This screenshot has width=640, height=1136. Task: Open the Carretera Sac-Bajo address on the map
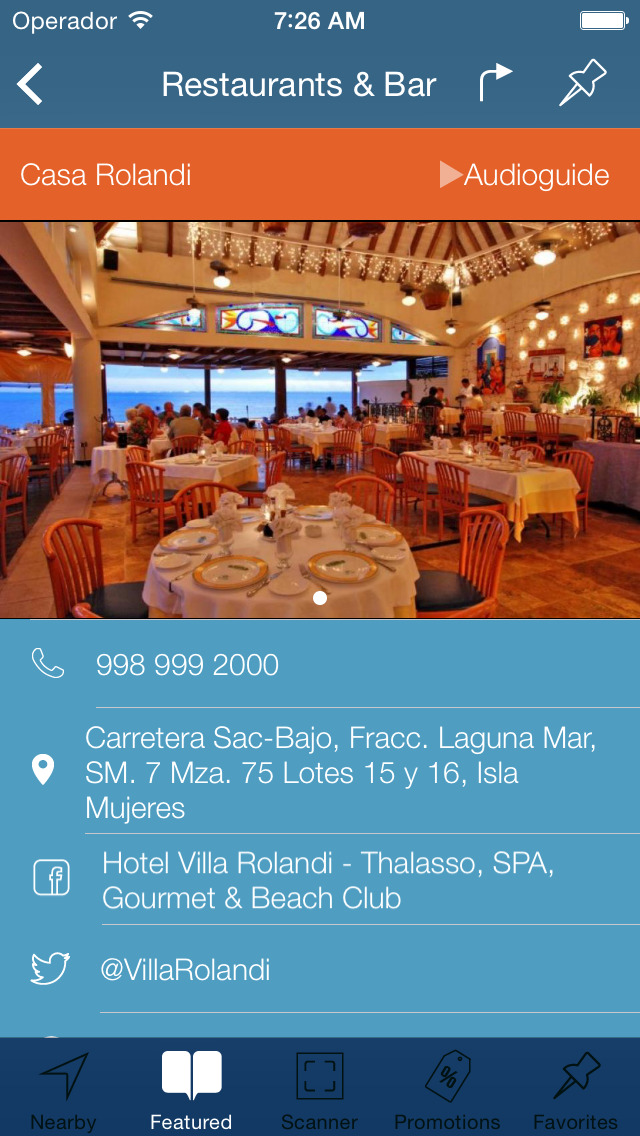pyautogui.click(x=320, y=772)
